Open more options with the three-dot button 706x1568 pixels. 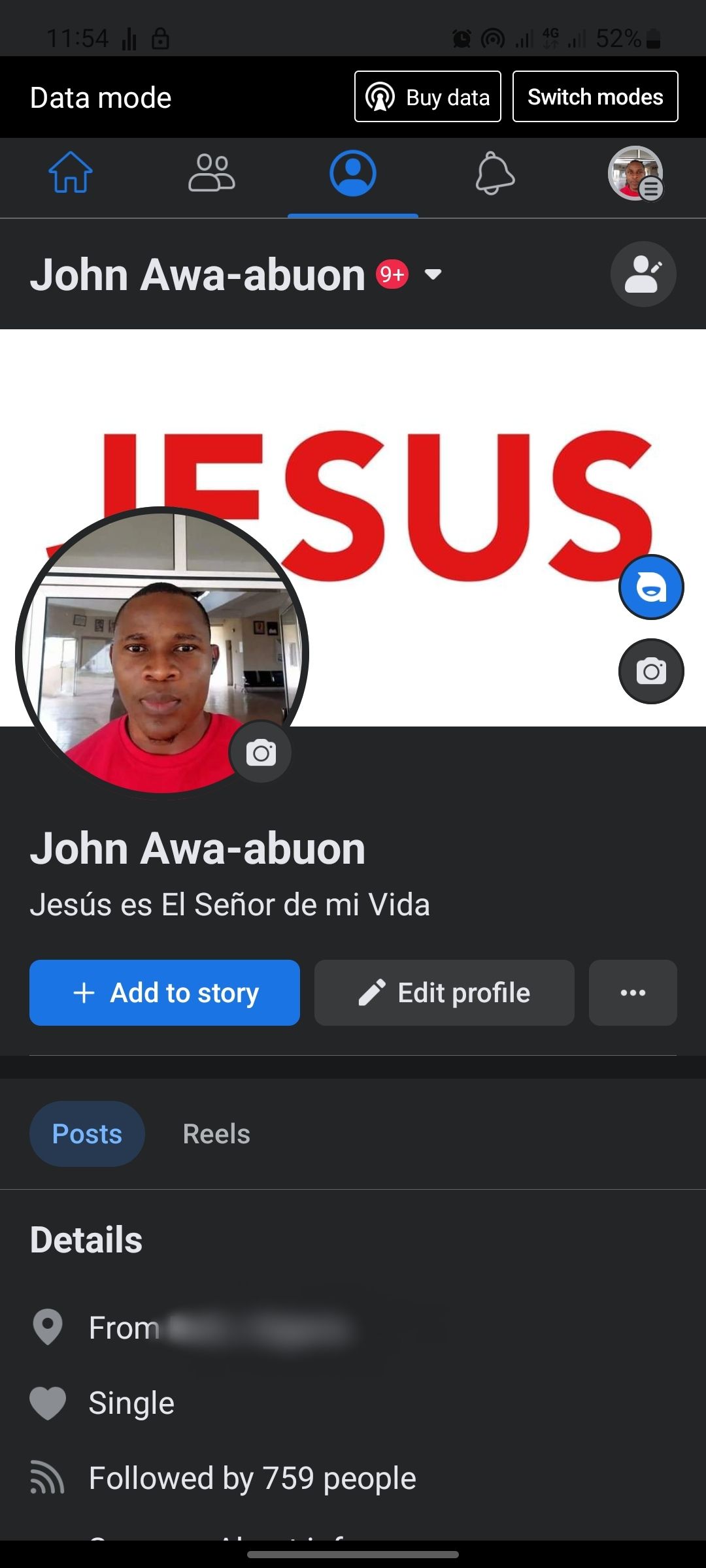tap(632, 992)
